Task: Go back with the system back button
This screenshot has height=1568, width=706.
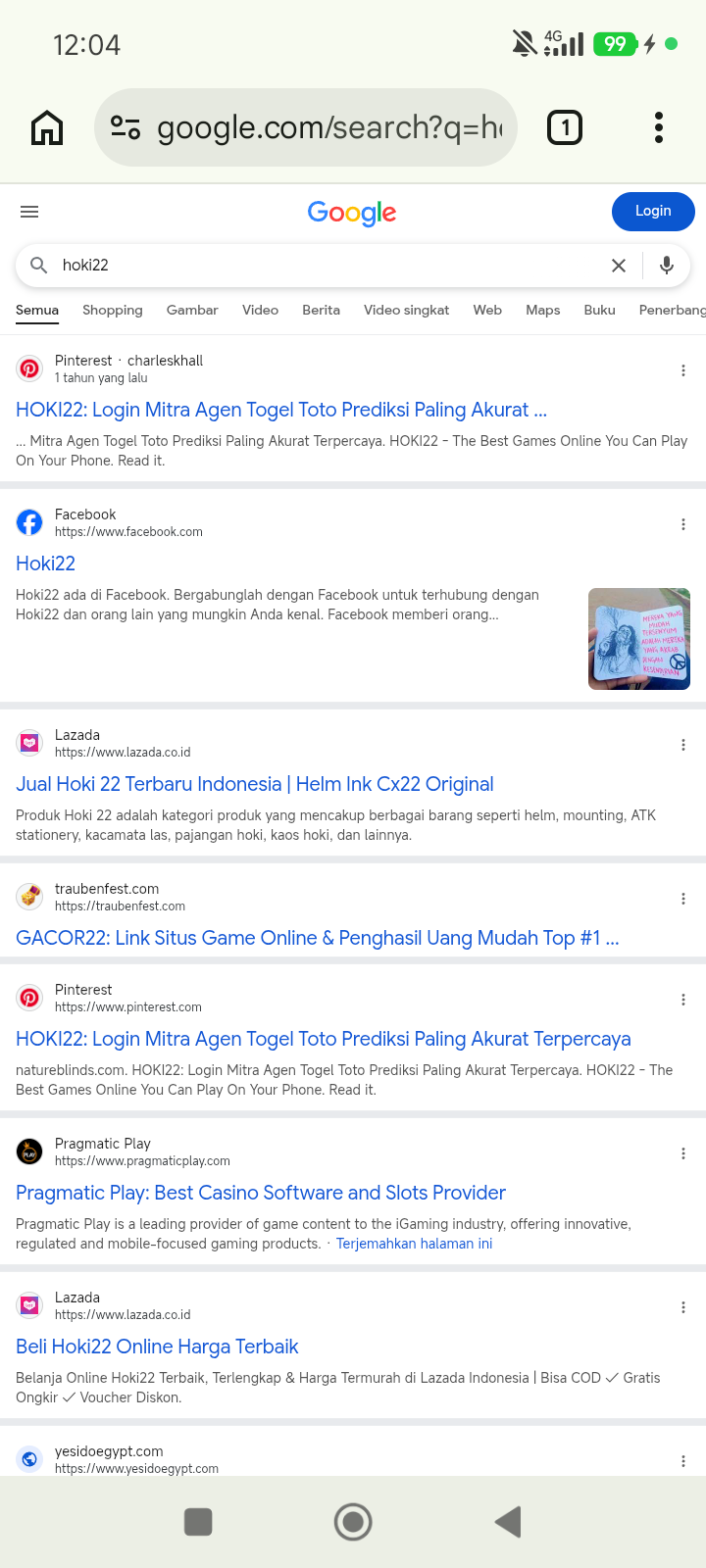Action: tap(508, 1522)
